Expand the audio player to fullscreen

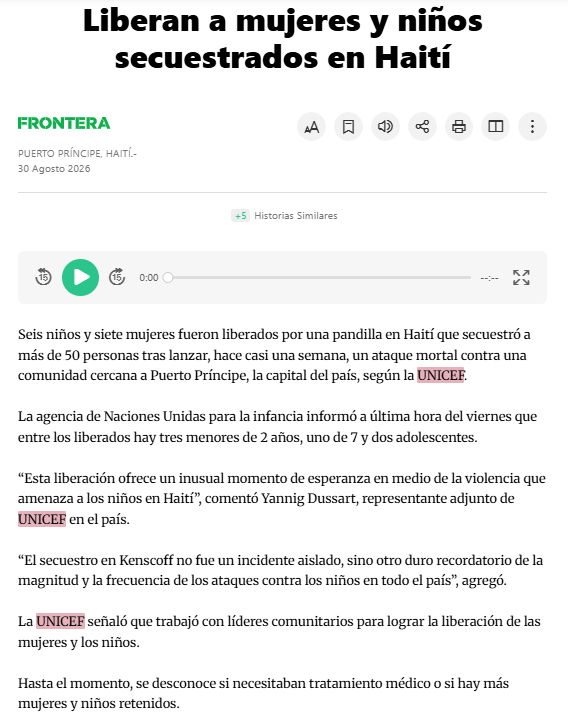(521, 277)
